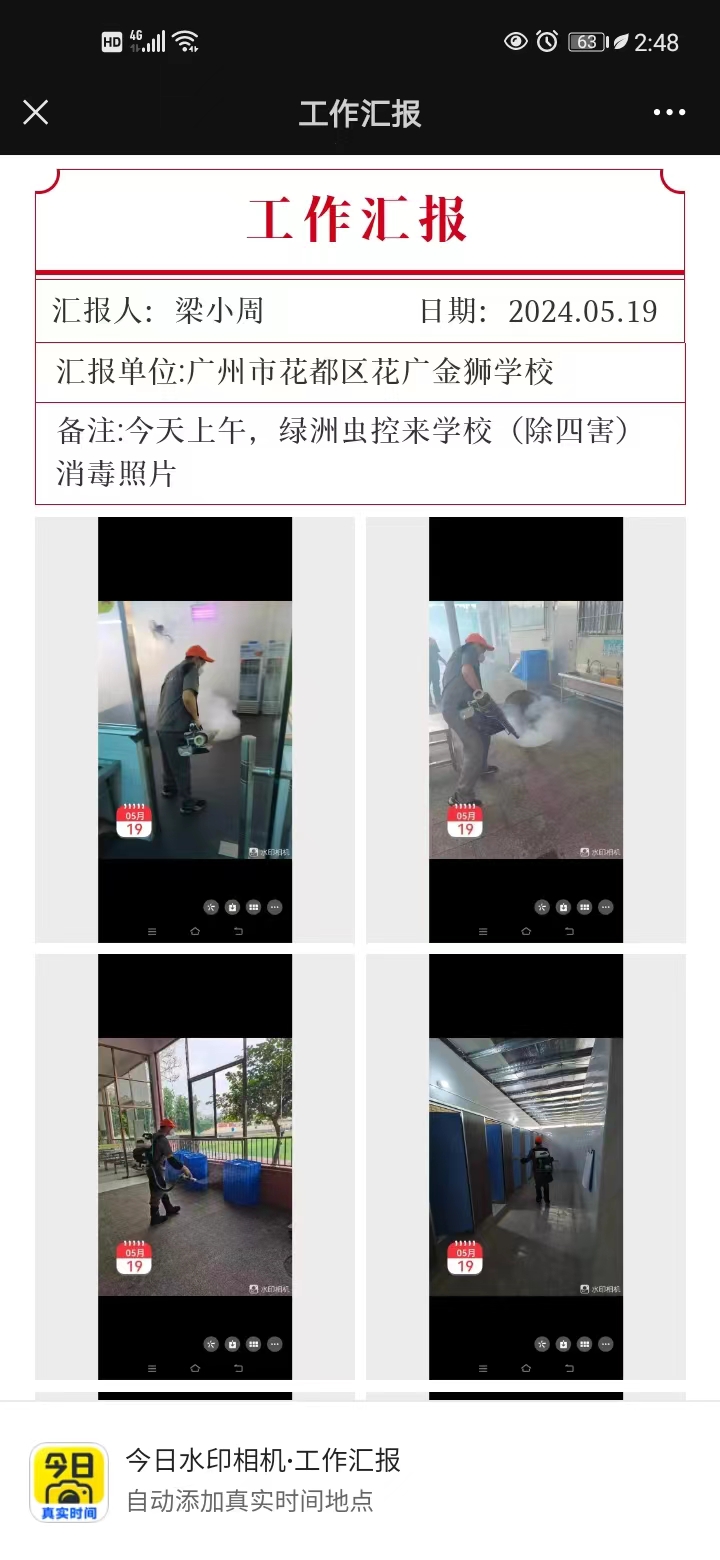The image size is (720, 1560).
Task: Open photo of worker spraying blue crates outdoors
Action: click(x=195, y=1166)
